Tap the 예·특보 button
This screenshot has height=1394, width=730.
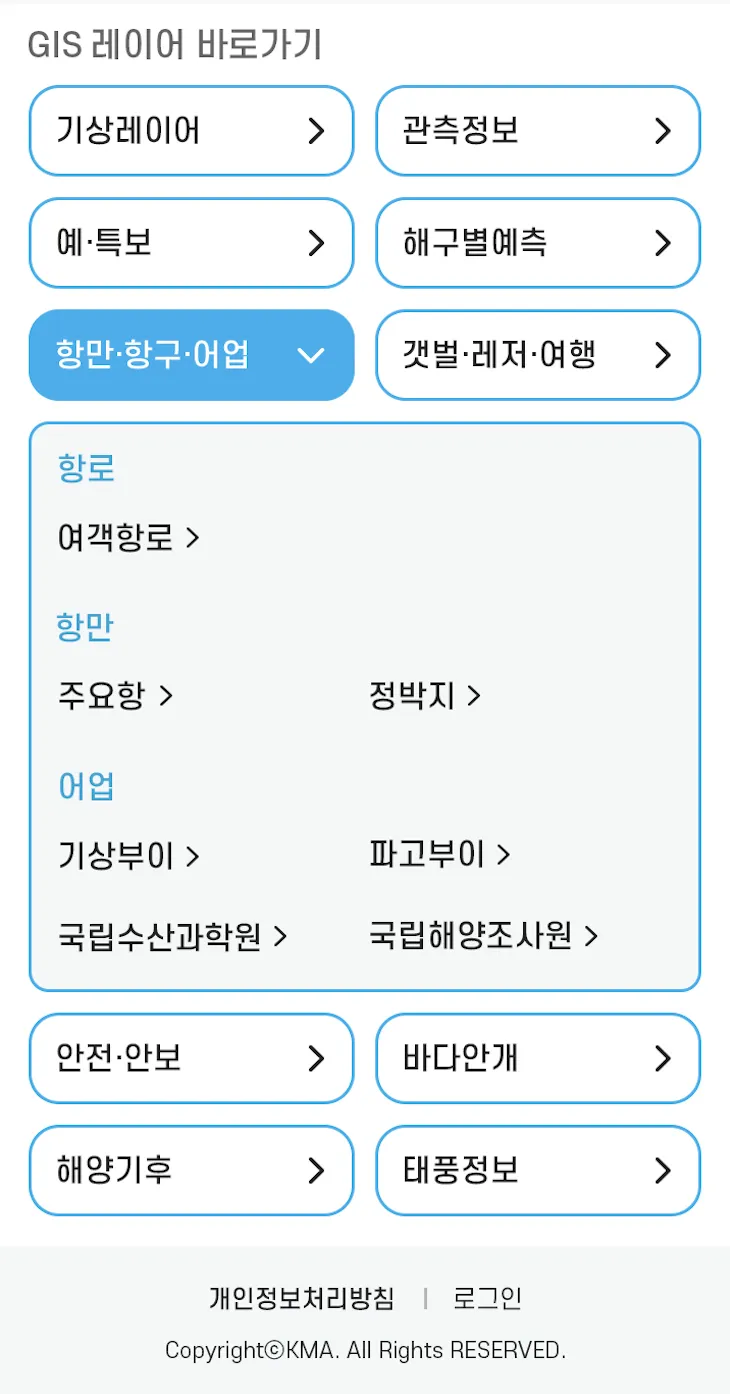pyautogui.click(x=191, y=243)
